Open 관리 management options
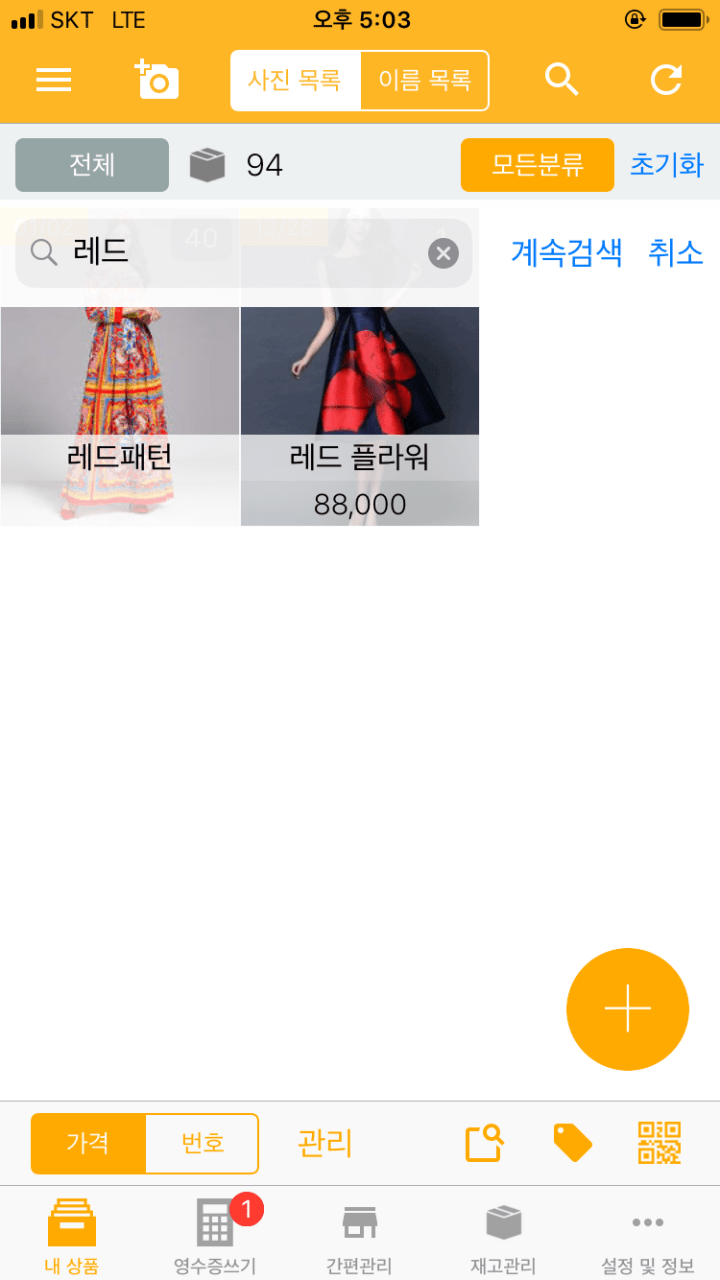The image size is (720, 1280). point(325,1143)
